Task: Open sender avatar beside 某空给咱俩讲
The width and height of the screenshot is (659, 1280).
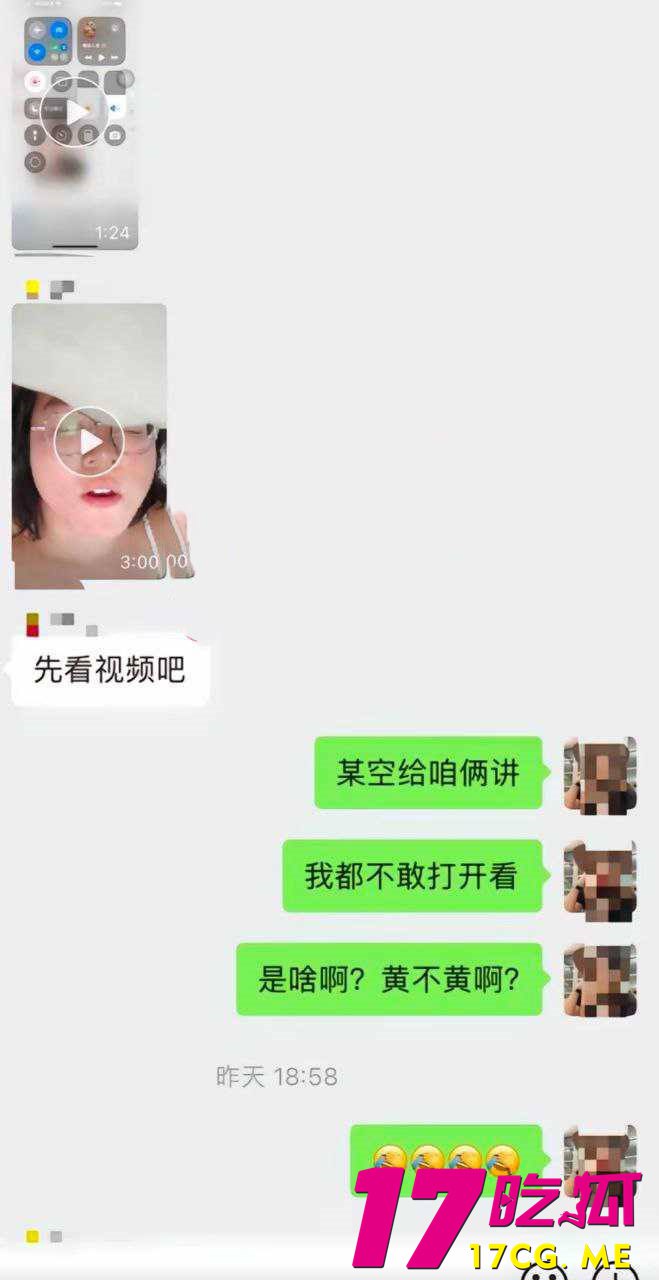Action: click(599, 775)
